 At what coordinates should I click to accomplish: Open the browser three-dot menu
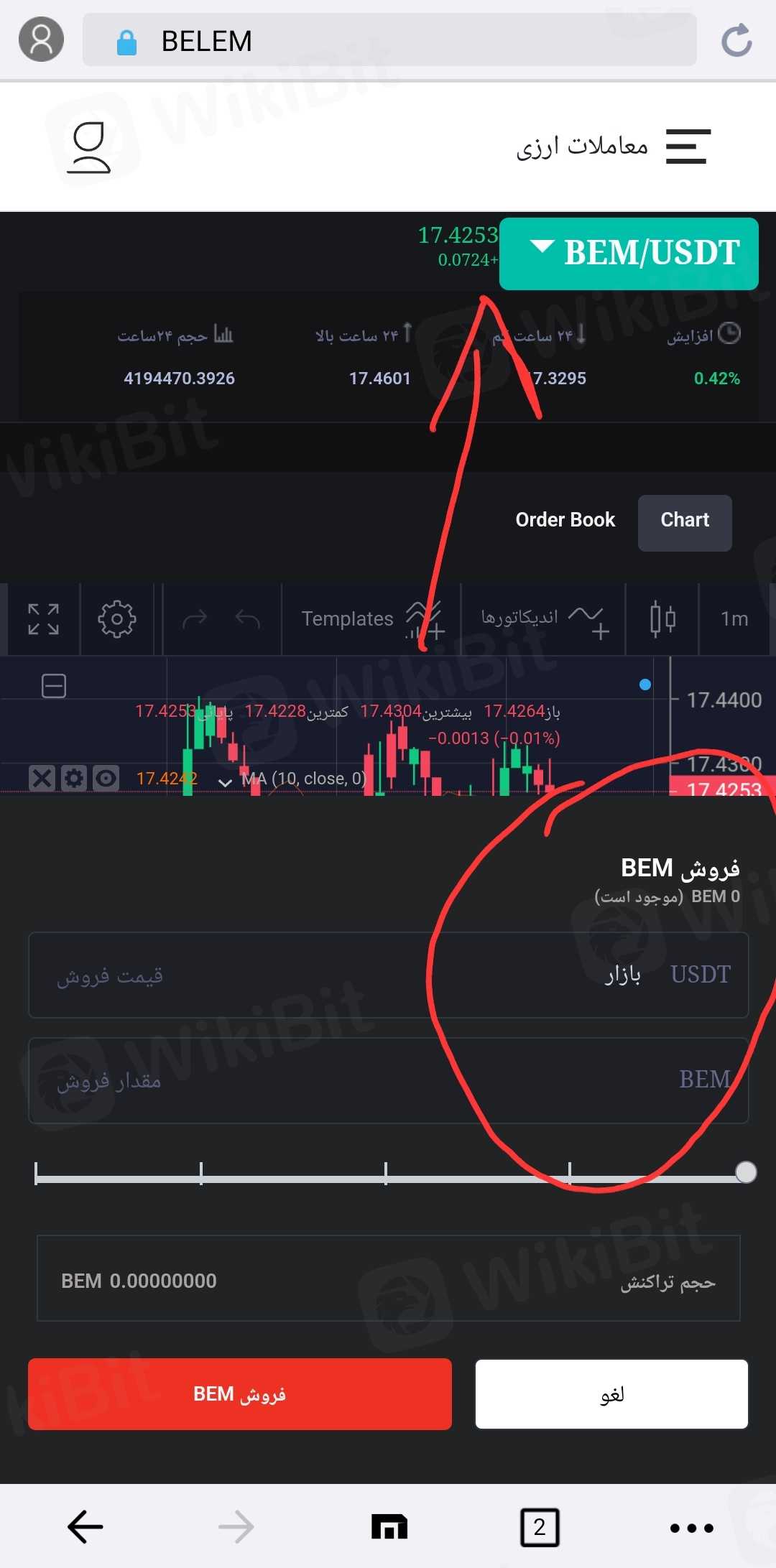pos(691,1528)
